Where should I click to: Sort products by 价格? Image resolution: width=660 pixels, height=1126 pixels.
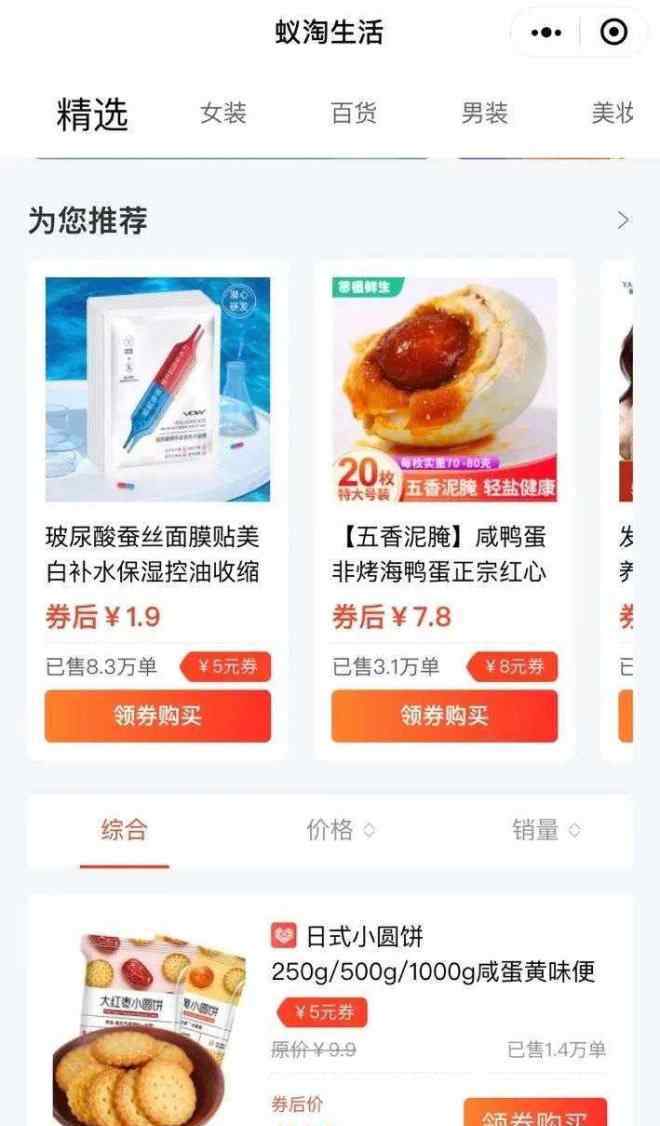tap(340, 829)
